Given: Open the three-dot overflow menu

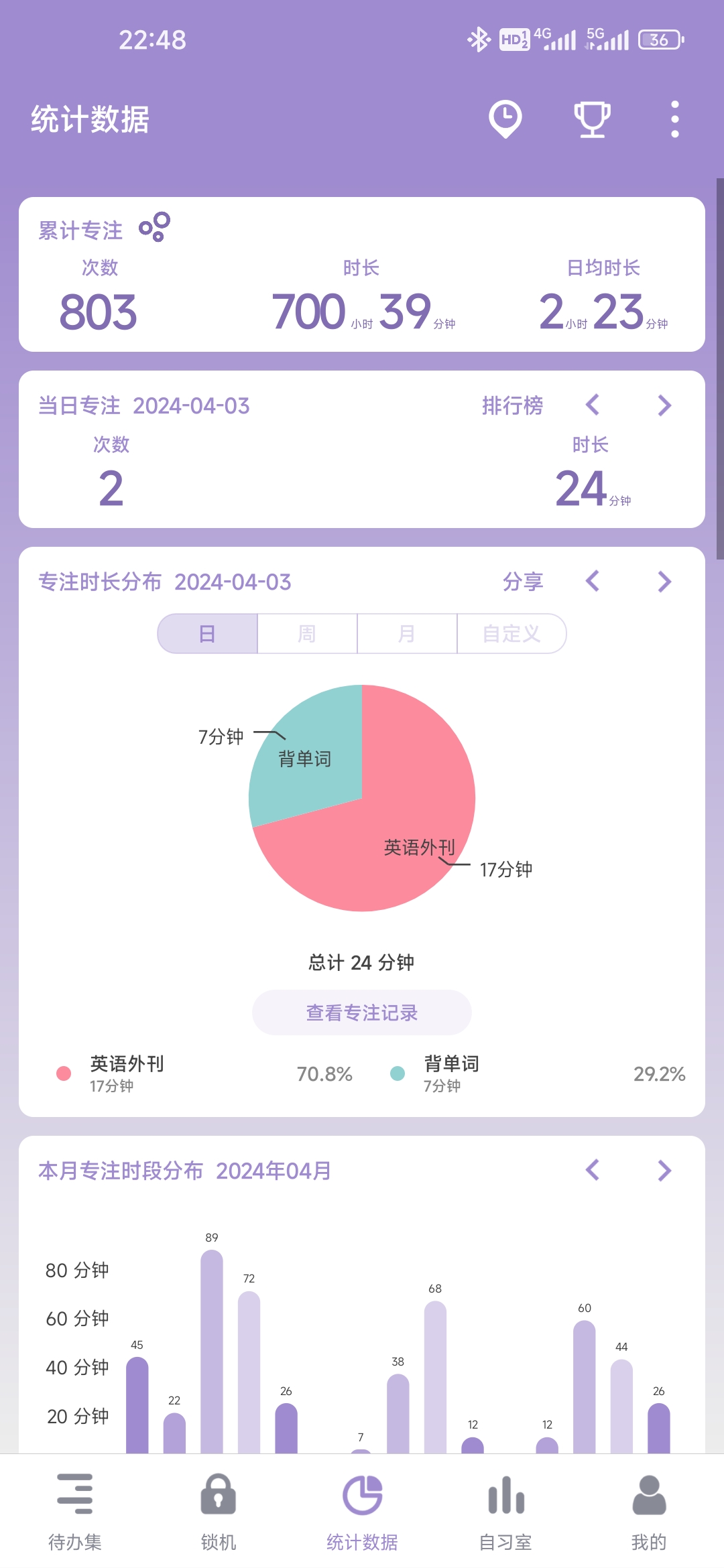Looking at the screenshot, I should (674, 119).
